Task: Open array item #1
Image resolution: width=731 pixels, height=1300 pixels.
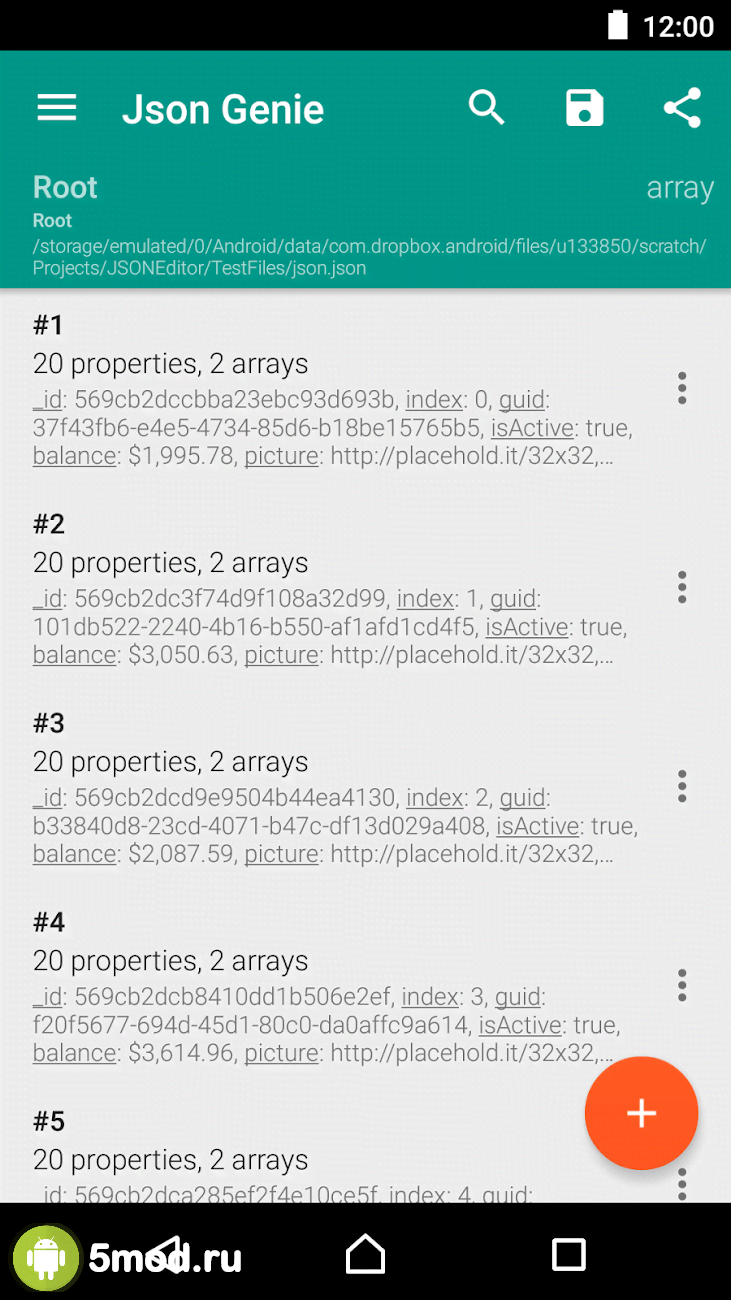Action: pos(330,392)
